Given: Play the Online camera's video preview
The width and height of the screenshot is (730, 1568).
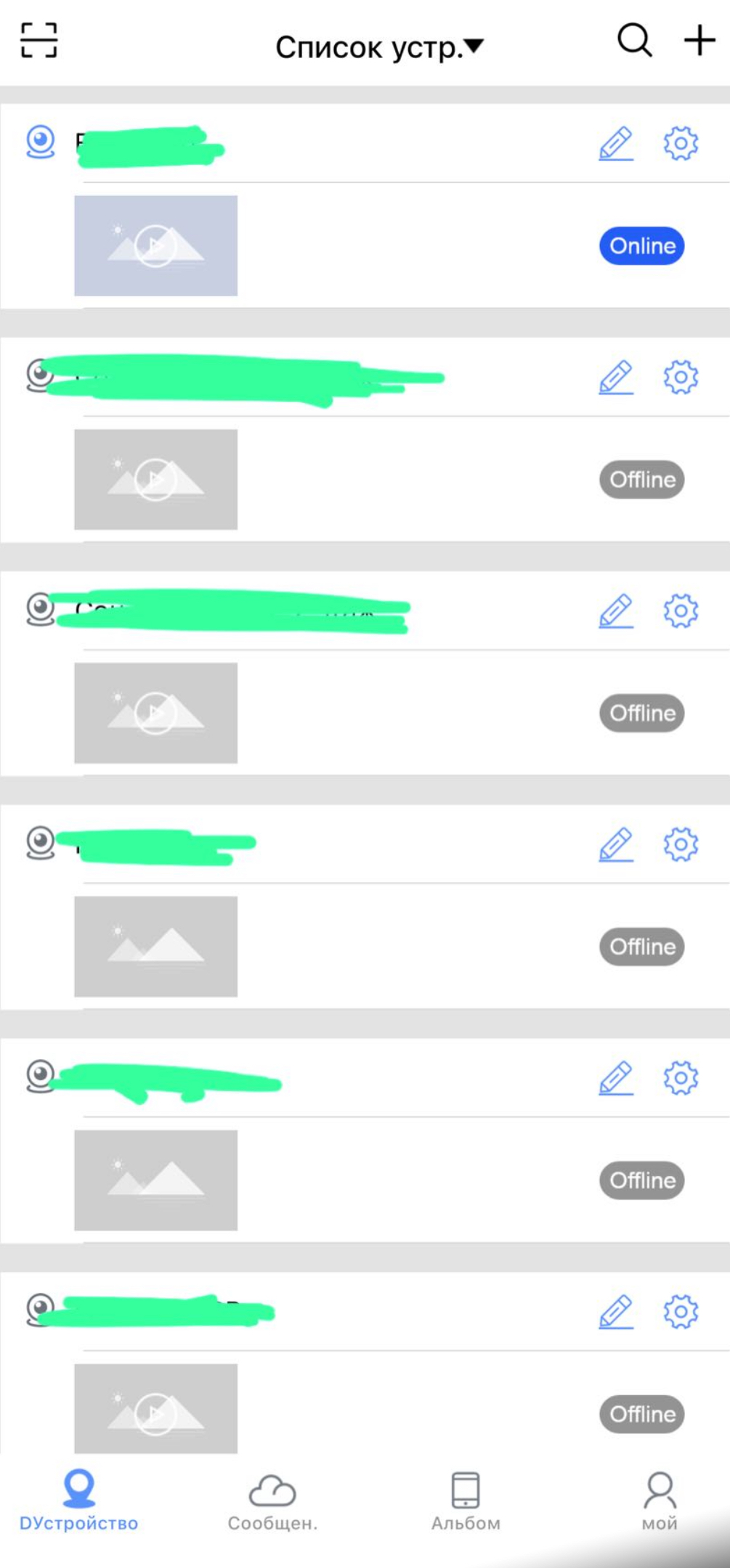Looking at the screenshot, I should pyautogui.click(x=155, y=246).
